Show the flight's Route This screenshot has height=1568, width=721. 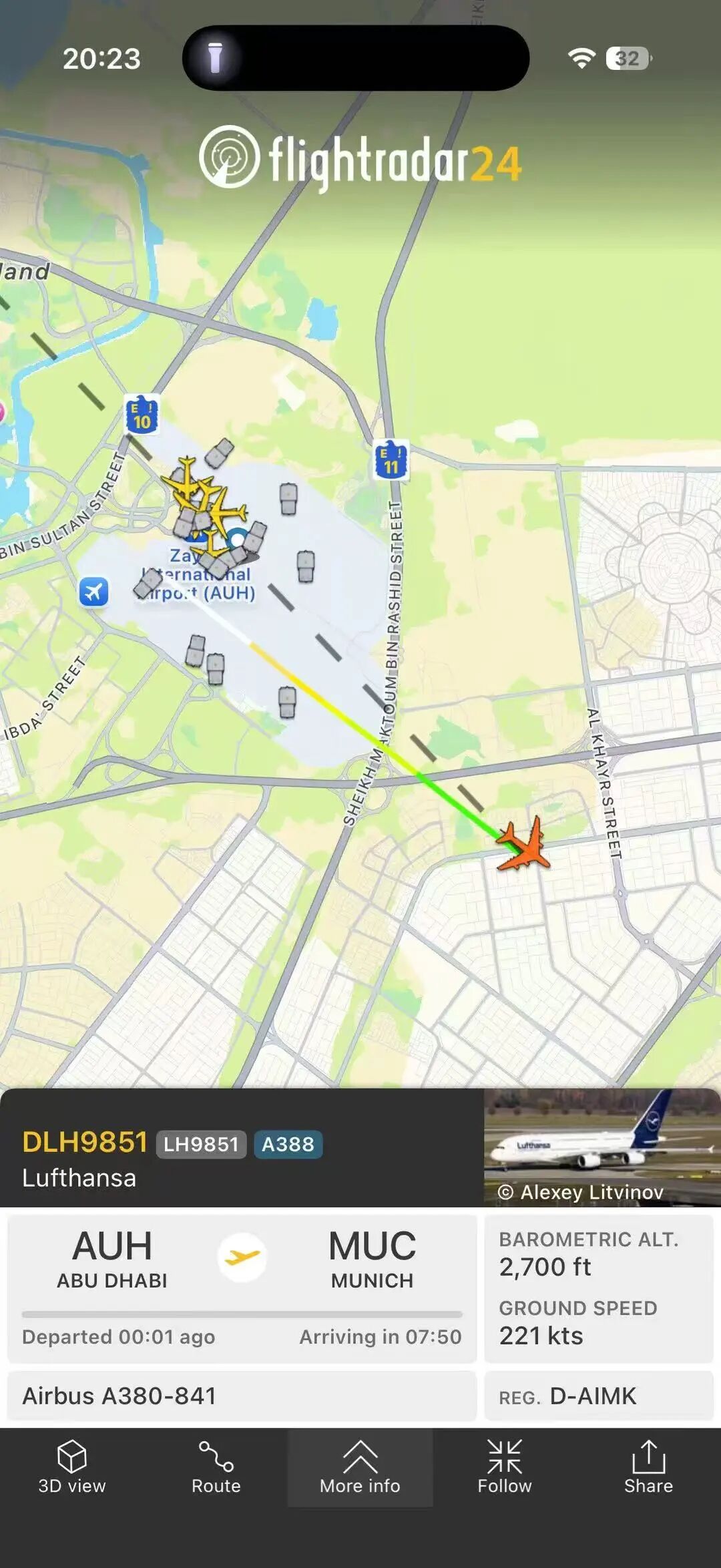pos(216,1467)
